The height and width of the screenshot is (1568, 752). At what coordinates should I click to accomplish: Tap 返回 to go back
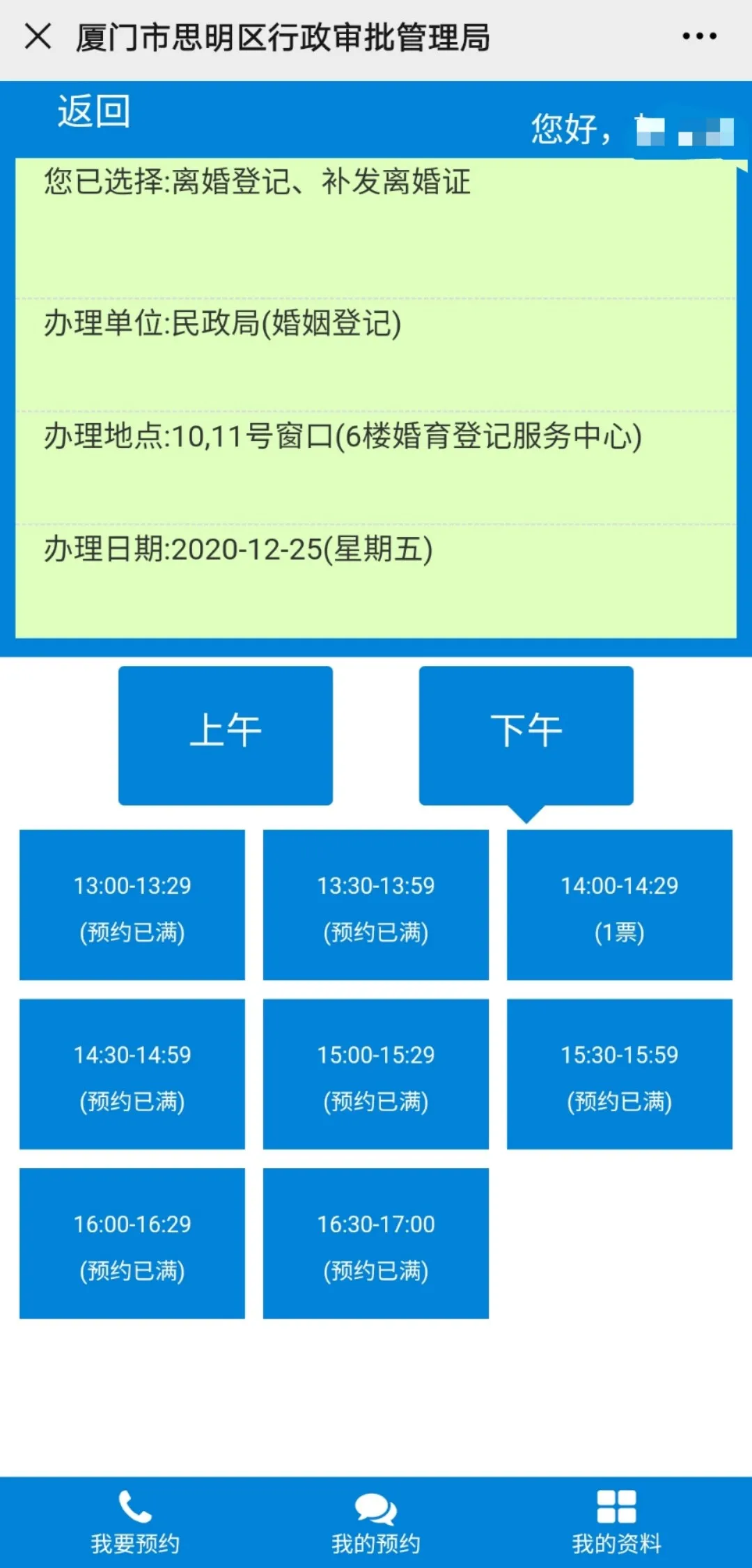click(93, 111)
